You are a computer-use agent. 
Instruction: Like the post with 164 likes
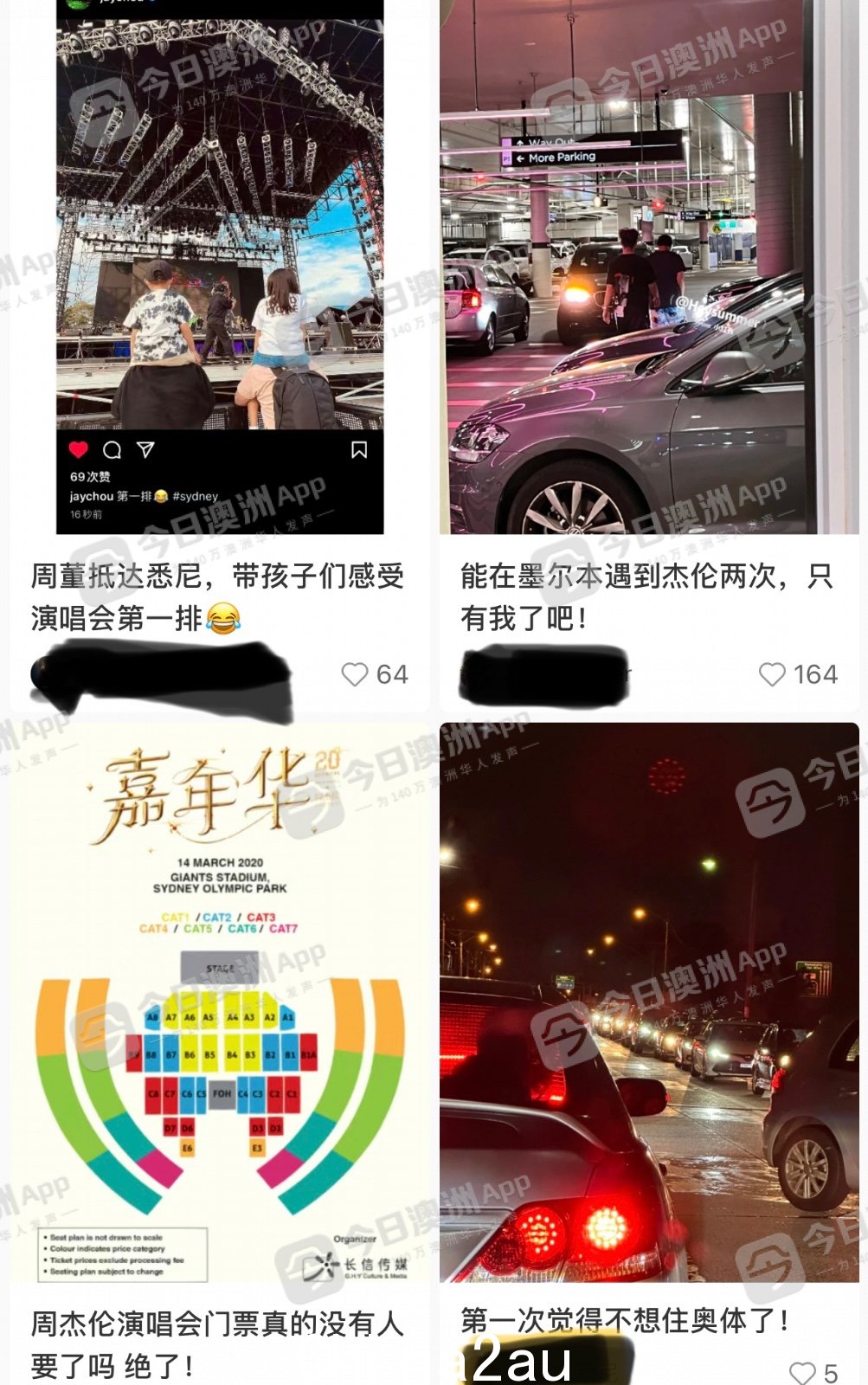(772, 674)
